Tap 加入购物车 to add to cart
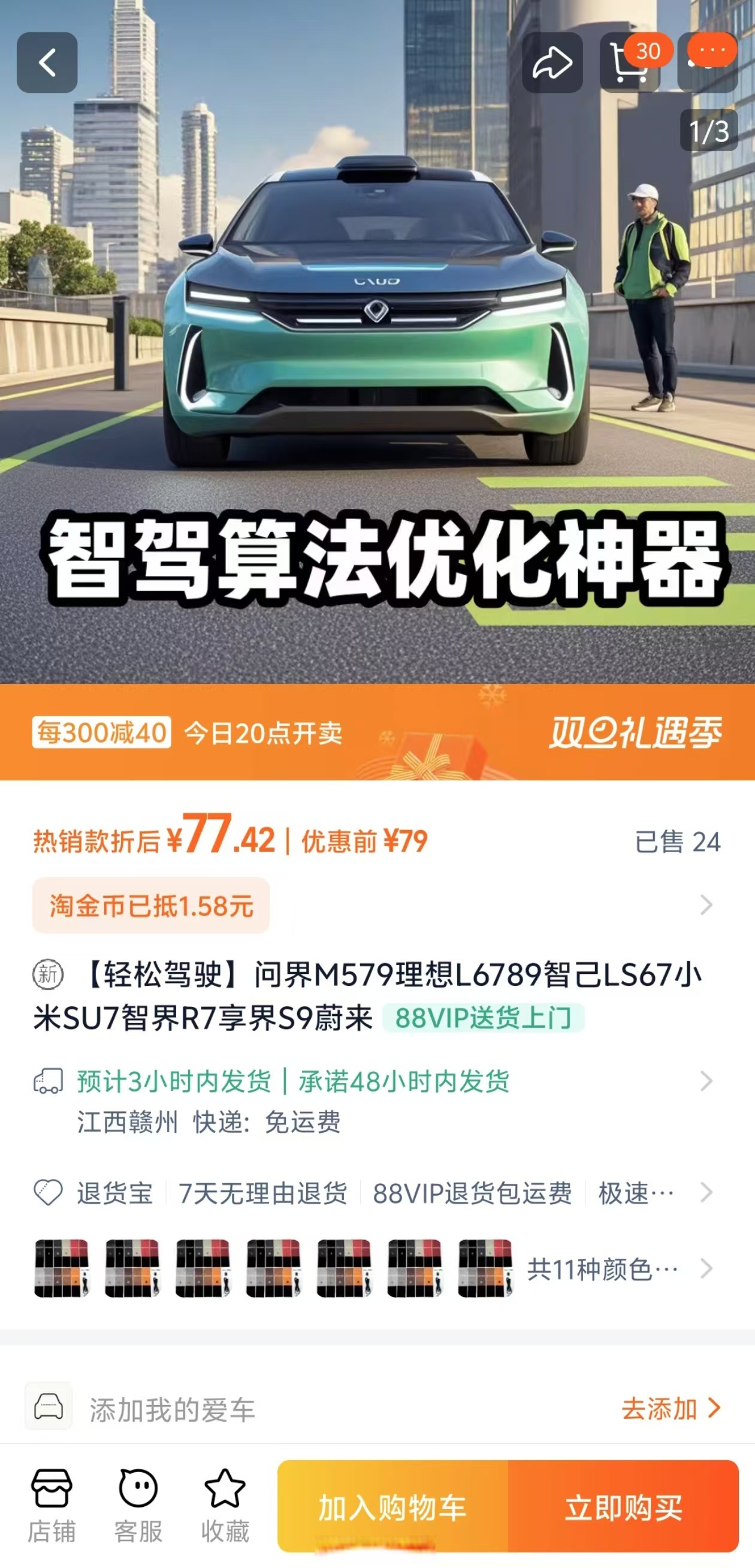The image size is (755, 1568). 392,1506
